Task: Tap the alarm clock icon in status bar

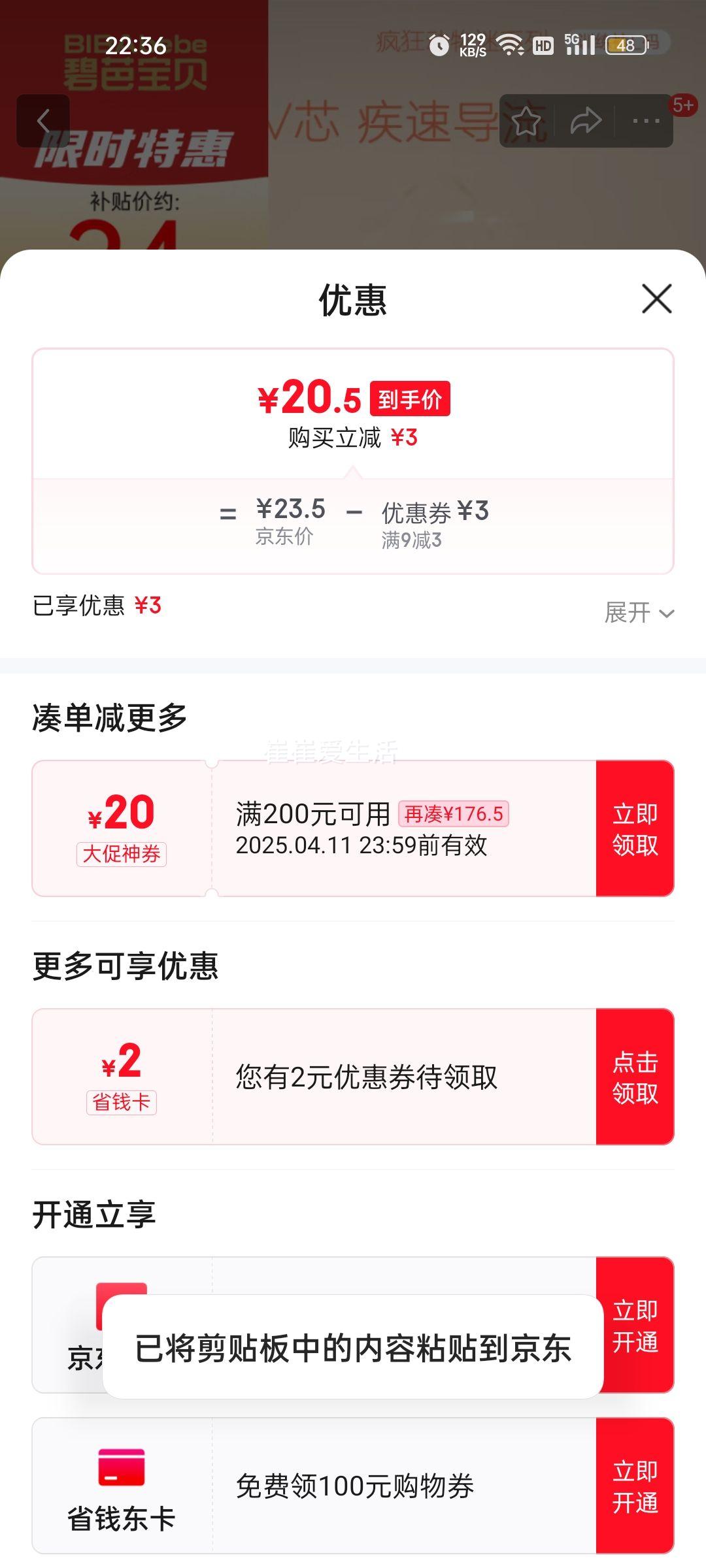Action: [438, 44]
